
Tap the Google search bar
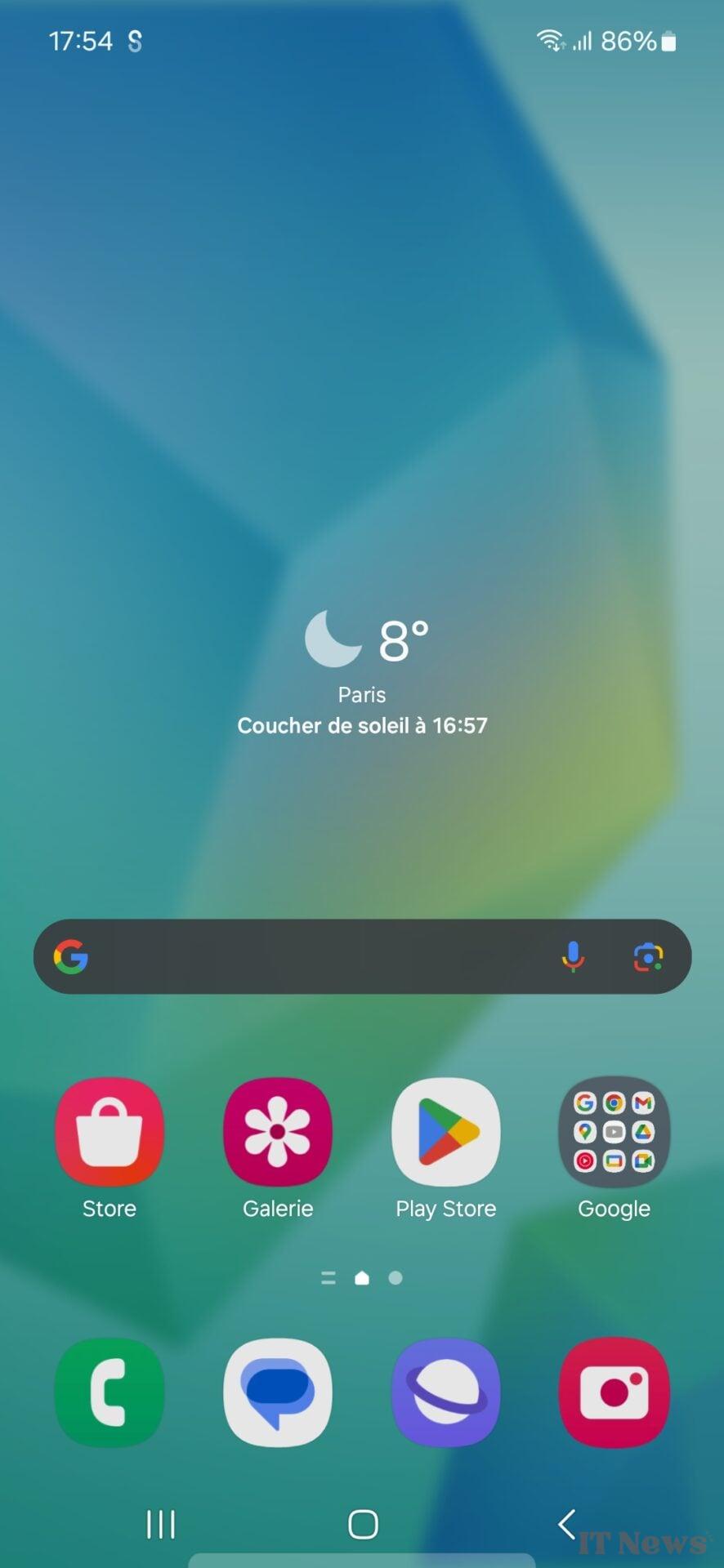pos(319,956)
